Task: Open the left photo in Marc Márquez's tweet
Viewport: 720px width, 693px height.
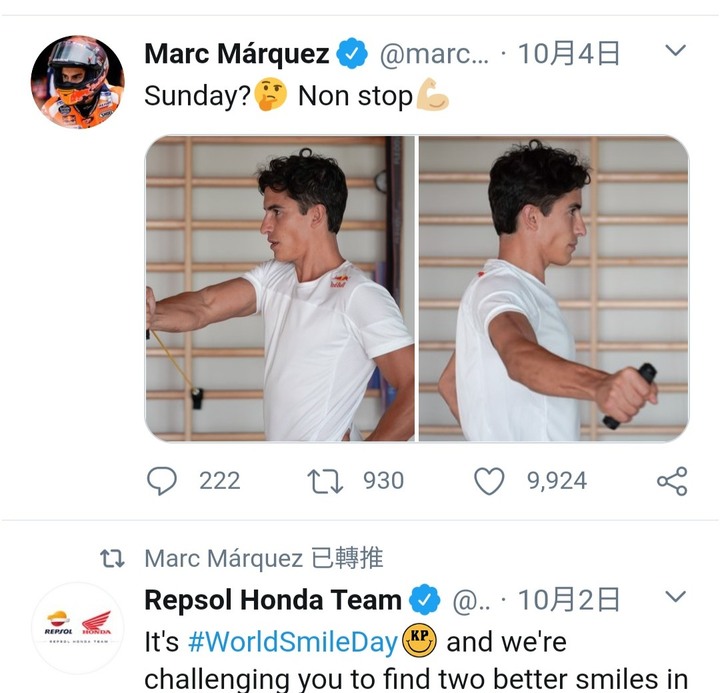Action: pyautogui.click(x=280, y=289)
